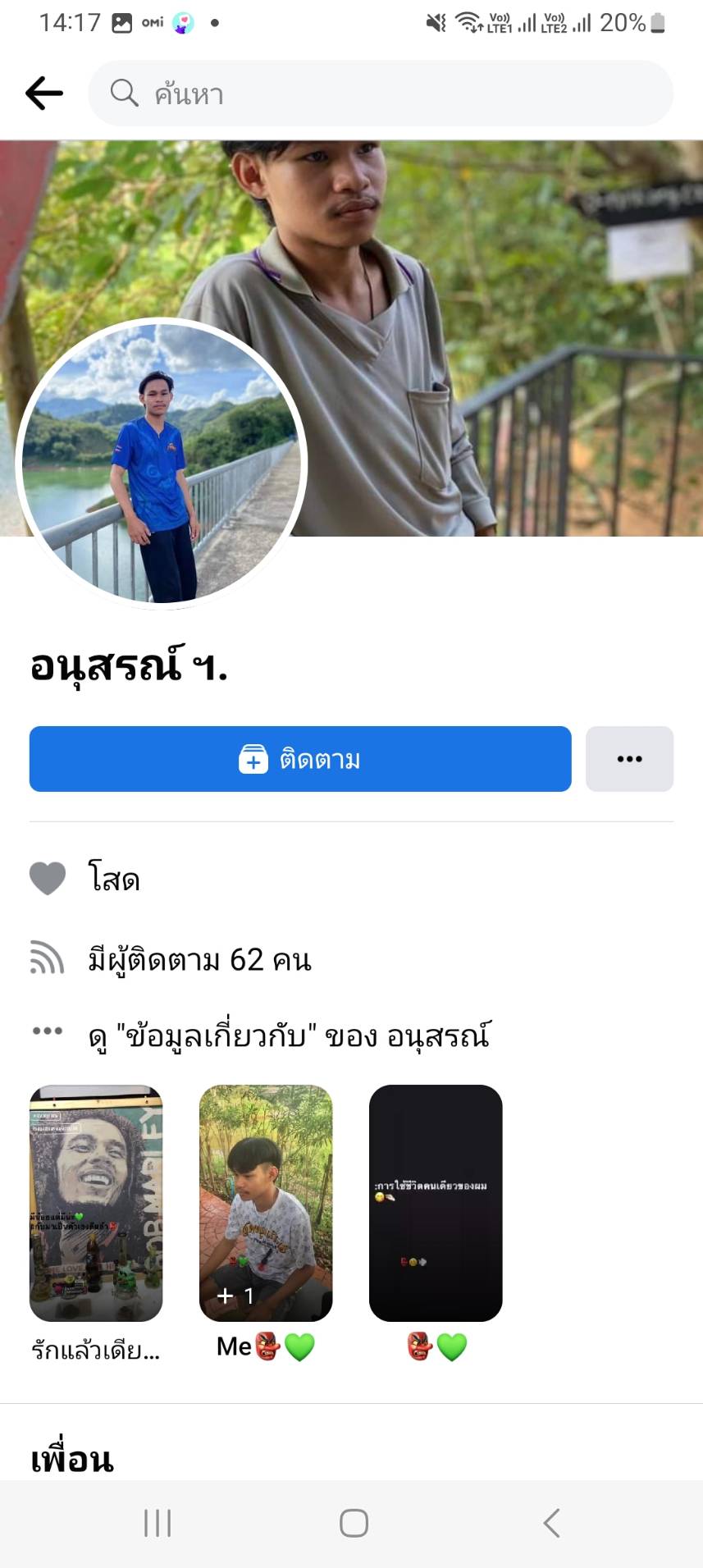Open the รักแล้วเดีย... story highlight

pyautogui.click(x=96, y=1203)
